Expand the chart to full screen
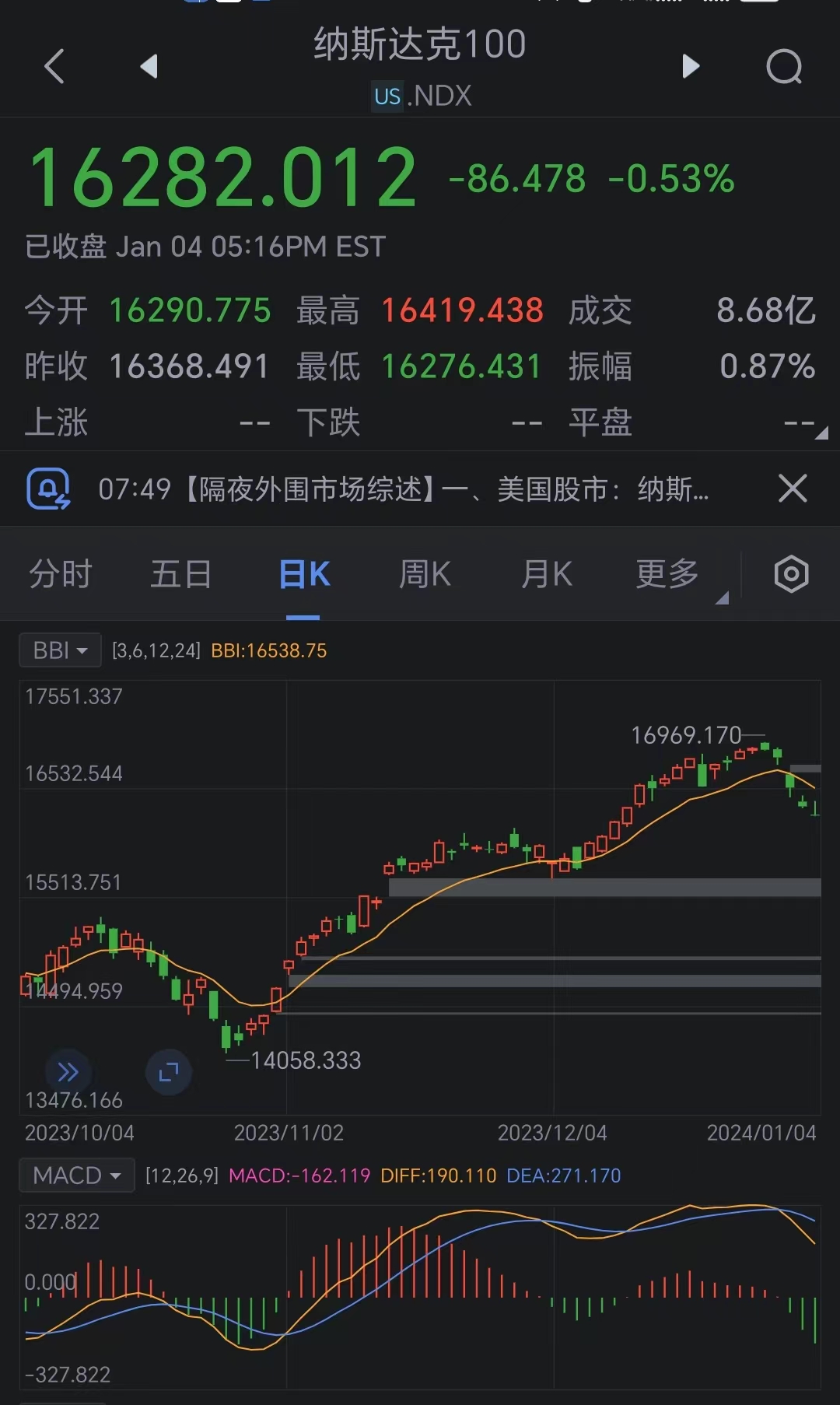Image resolution: width=840 pixels, height=1405 pixels. [169, 1072]
